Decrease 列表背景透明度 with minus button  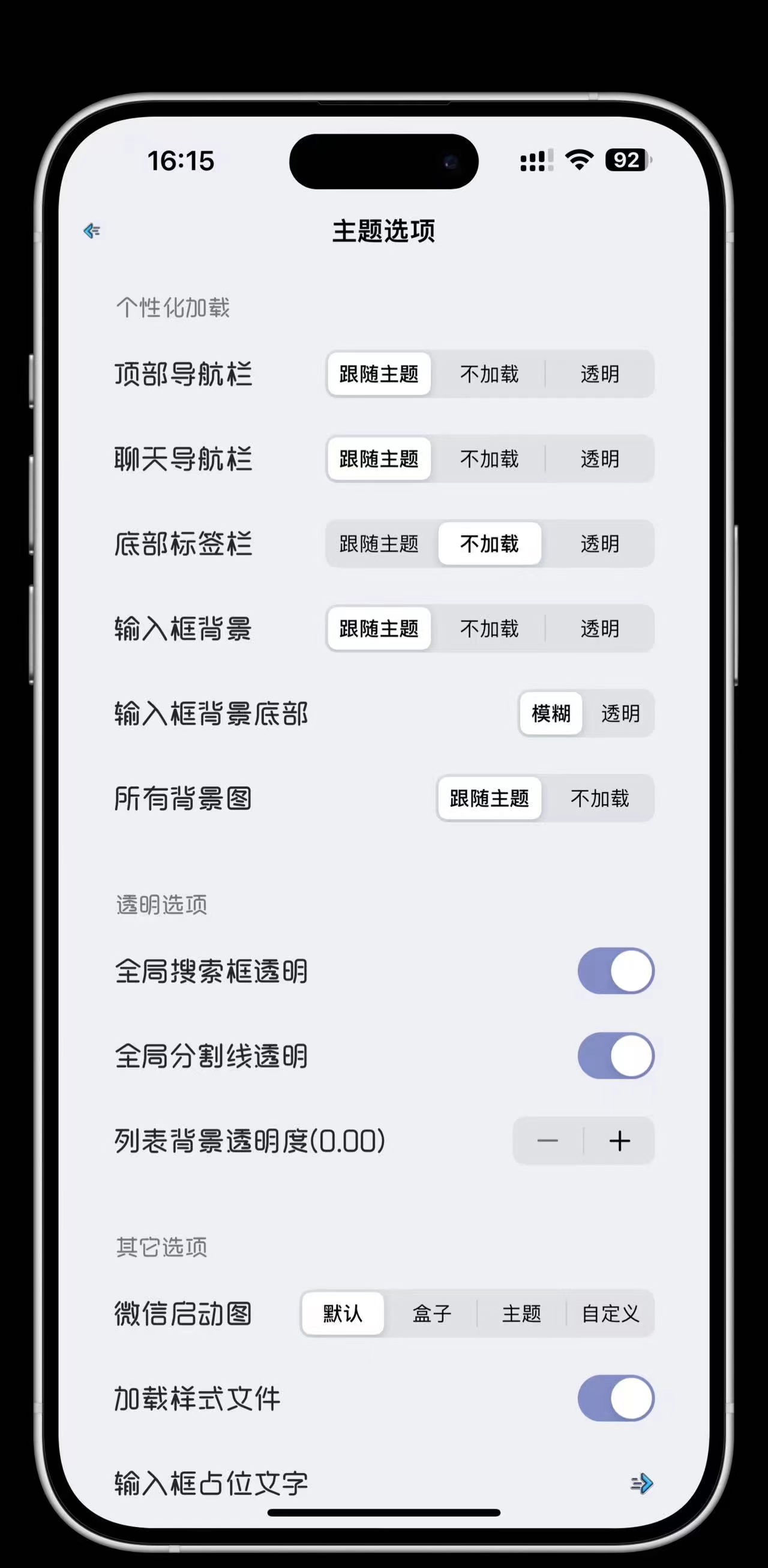tap(548, 1141)
